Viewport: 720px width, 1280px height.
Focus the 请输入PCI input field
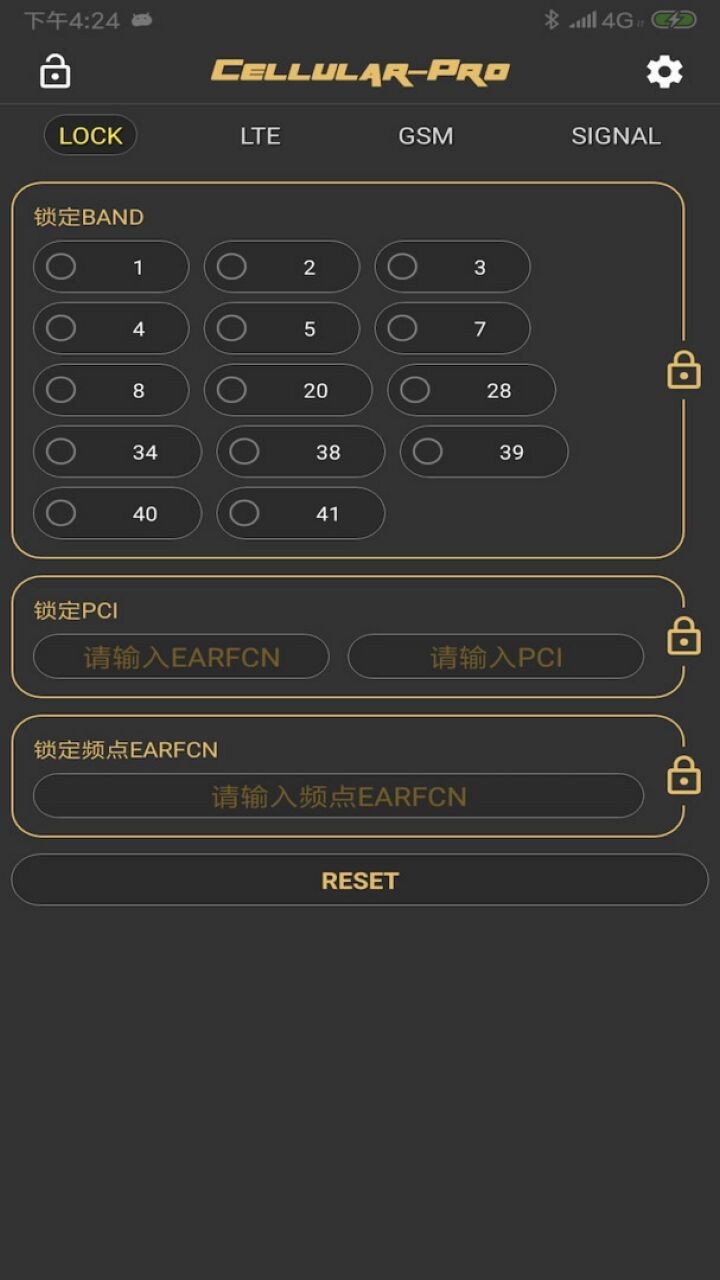pyautogui.click(x=496, y=657)
